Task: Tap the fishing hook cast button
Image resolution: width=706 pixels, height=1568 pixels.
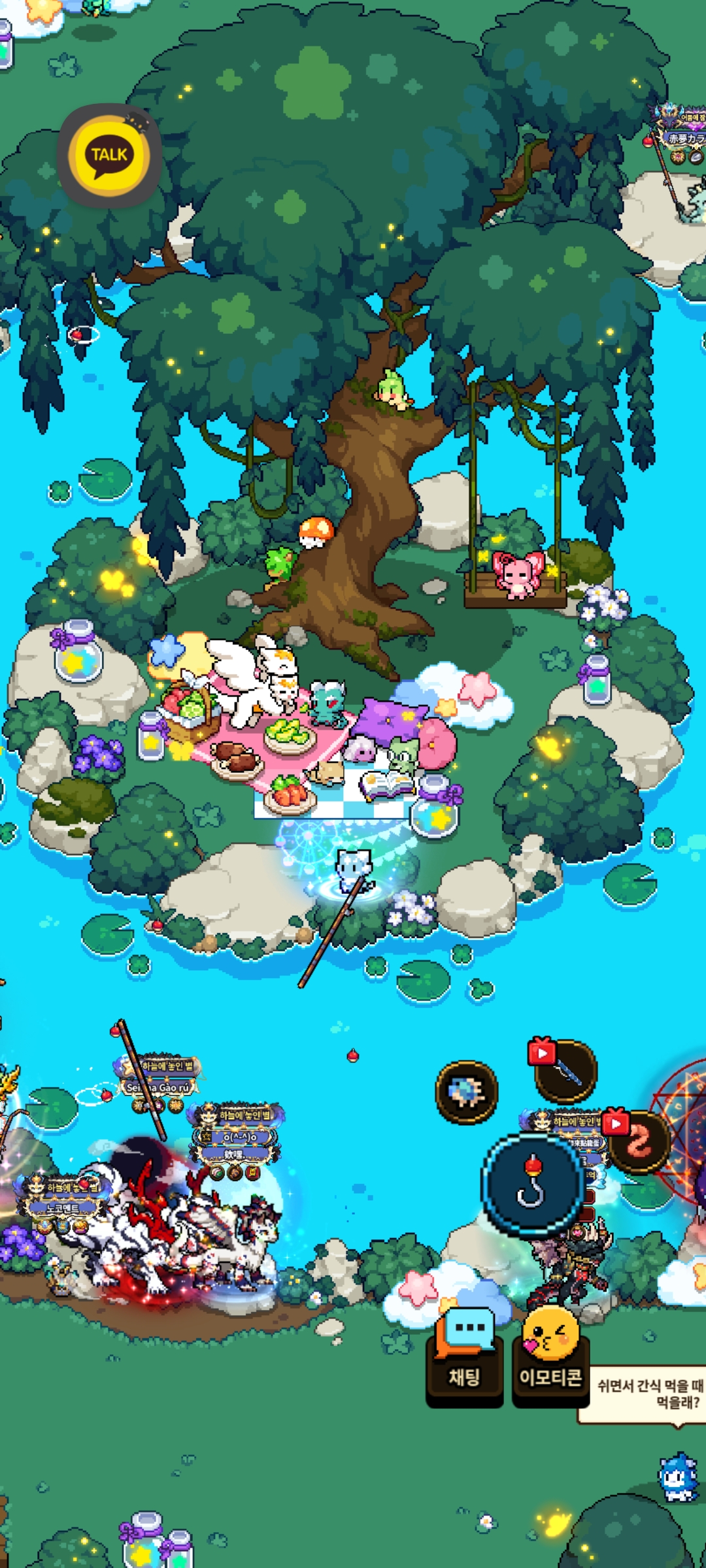Action: [x=533, y=1184]
